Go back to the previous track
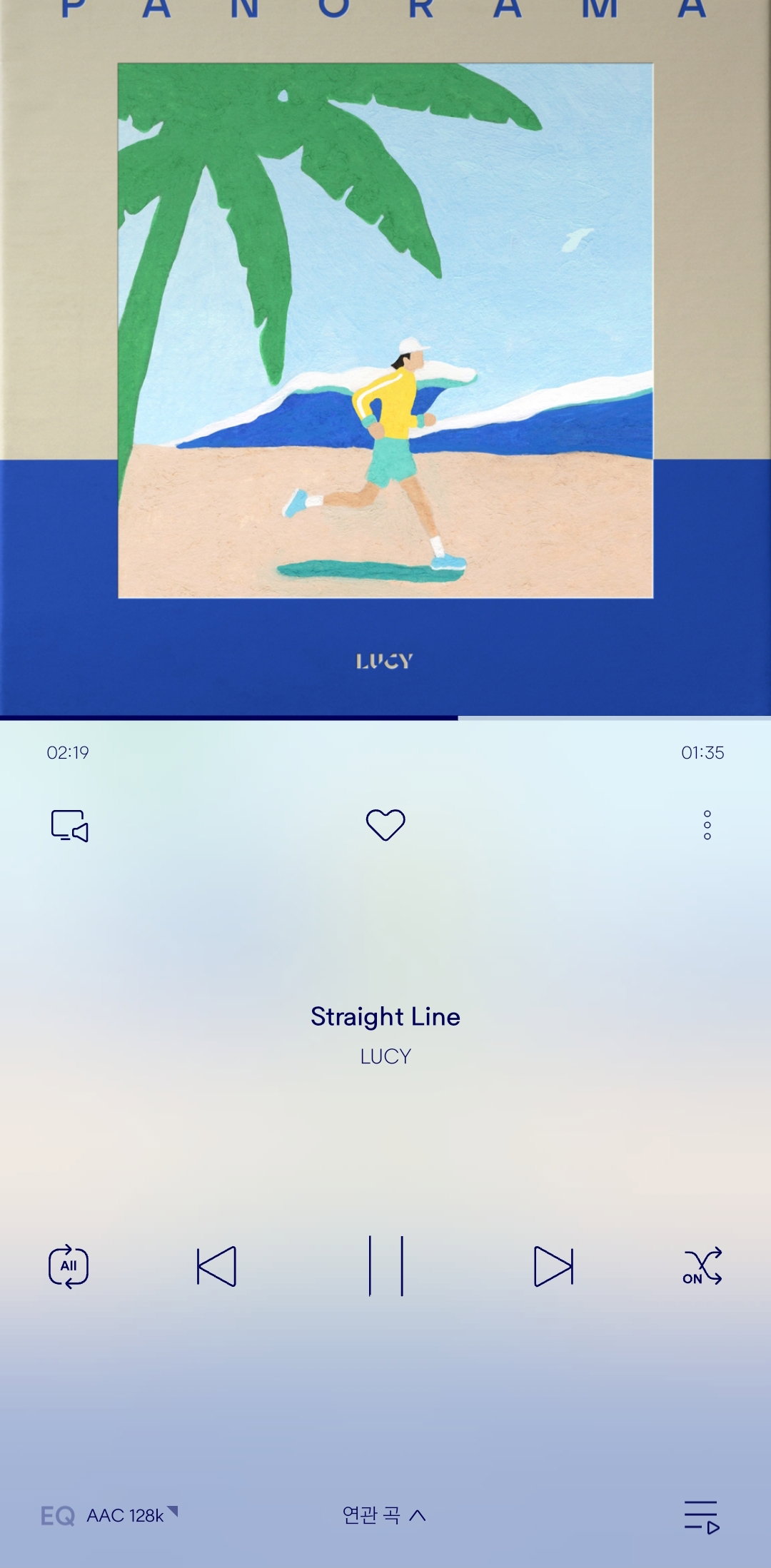This screenshot has height=1568, width=771. point(216,1267)
